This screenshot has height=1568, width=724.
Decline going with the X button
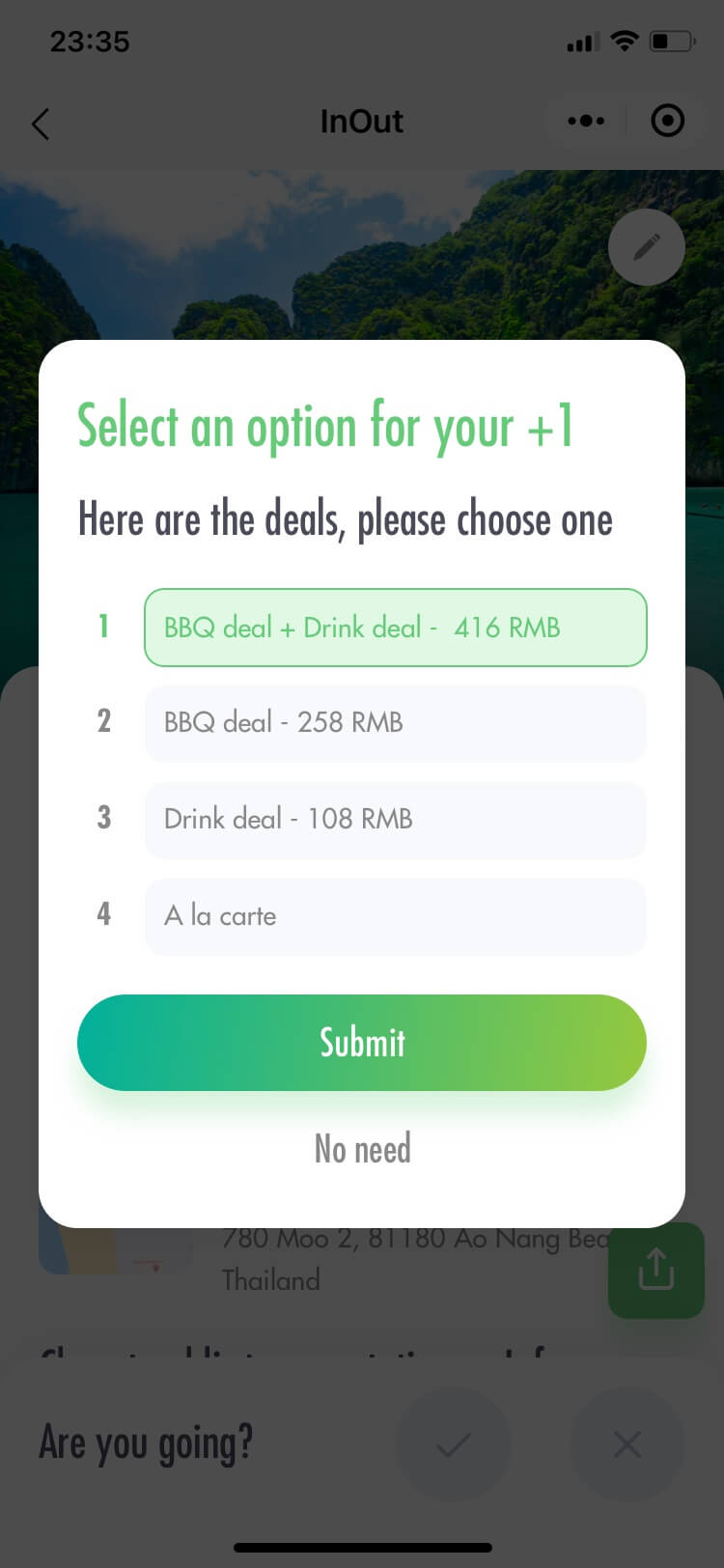point(627,1444)
